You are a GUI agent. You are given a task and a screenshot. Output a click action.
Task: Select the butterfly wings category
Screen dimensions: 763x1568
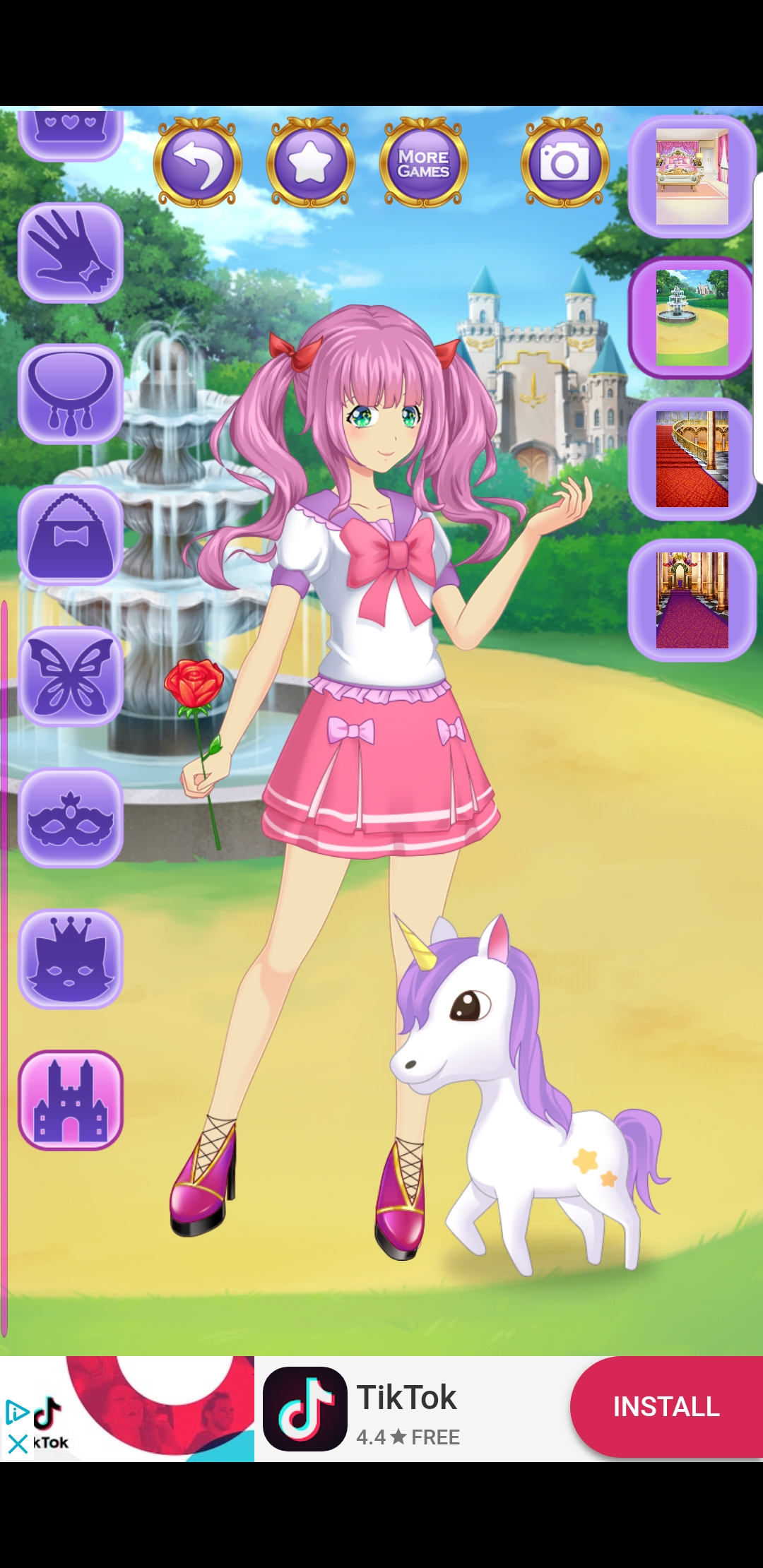click(x=71, y=677)
